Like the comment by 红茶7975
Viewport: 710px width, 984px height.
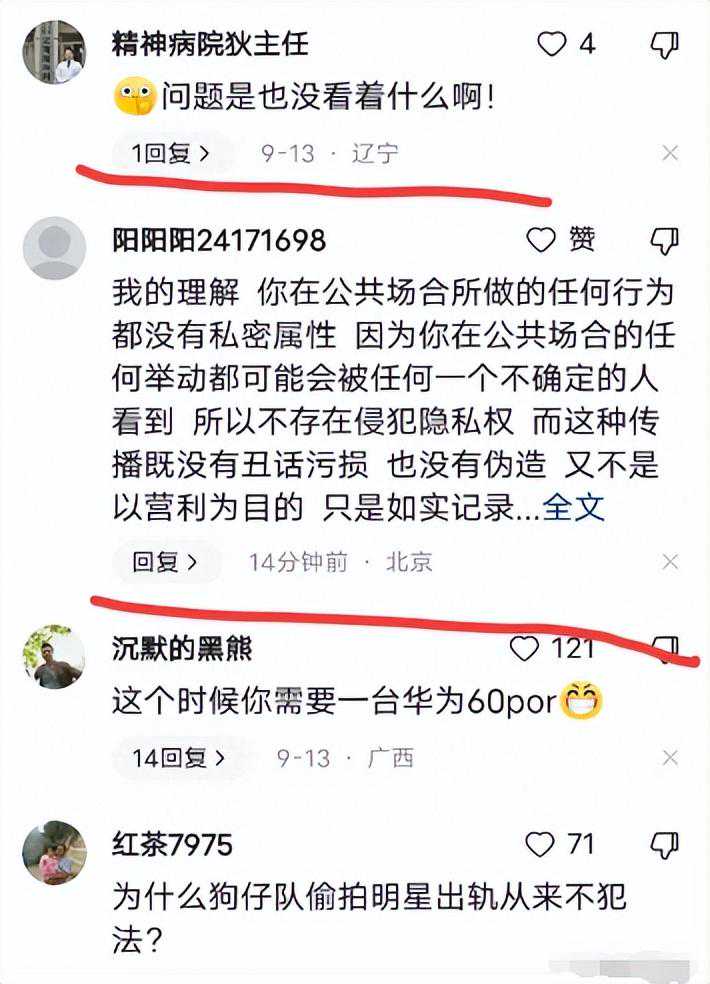point(540,845)
